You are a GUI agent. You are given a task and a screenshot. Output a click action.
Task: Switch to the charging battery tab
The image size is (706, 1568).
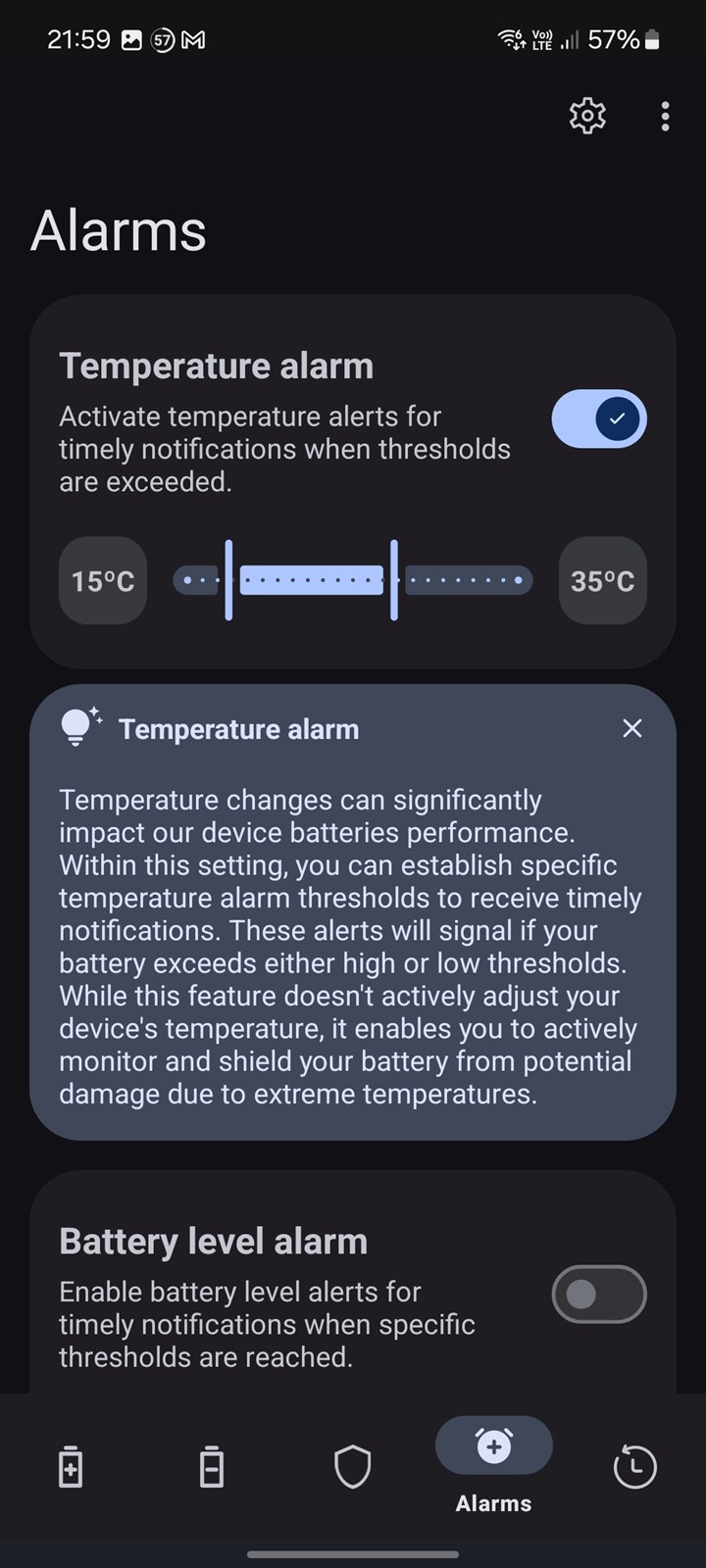click(71, 1467)
